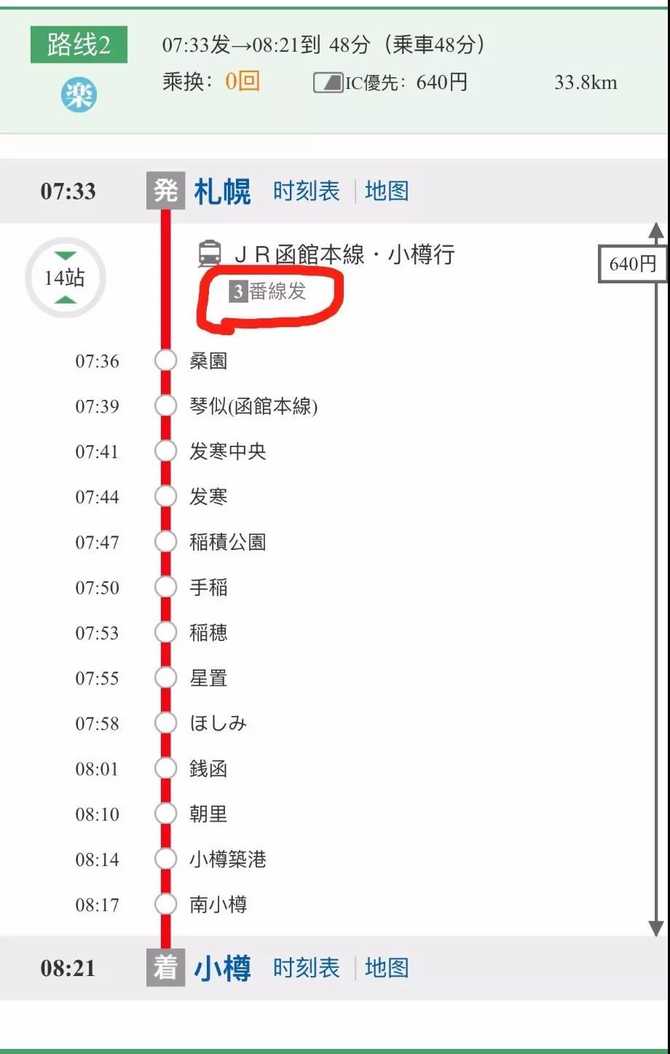
Task: Open the 地图 link for 札幌
Action: tap(387, 191)
